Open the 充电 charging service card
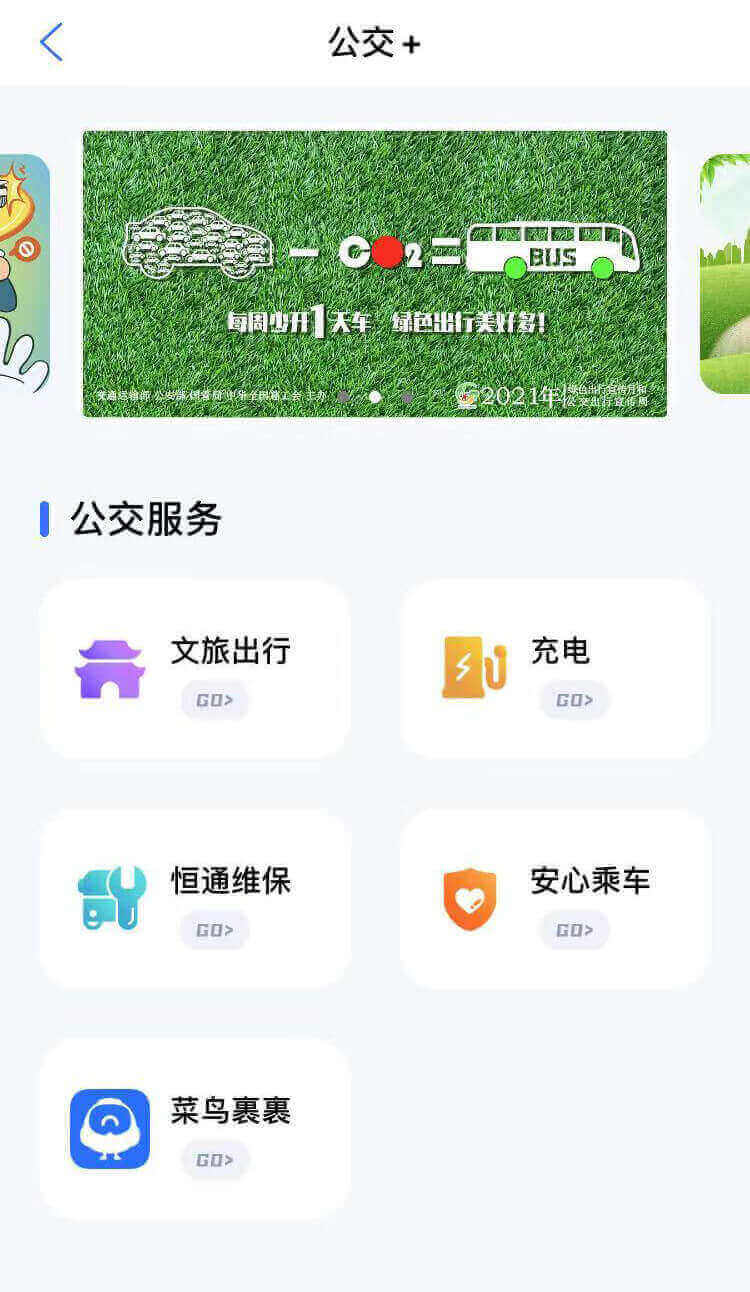 coord(555,669)
